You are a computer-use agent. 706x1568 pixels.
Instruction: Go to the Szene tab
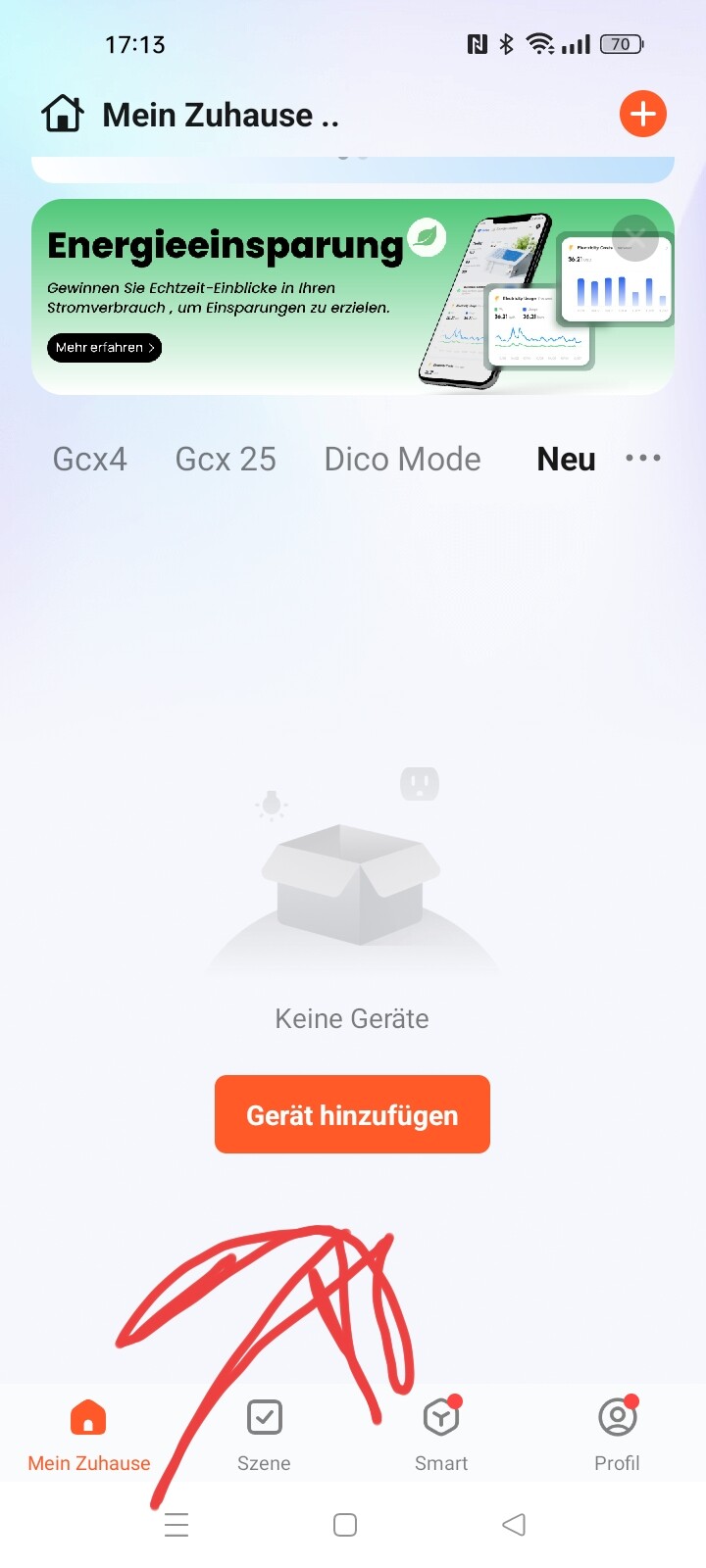(x=264, y=1435)
